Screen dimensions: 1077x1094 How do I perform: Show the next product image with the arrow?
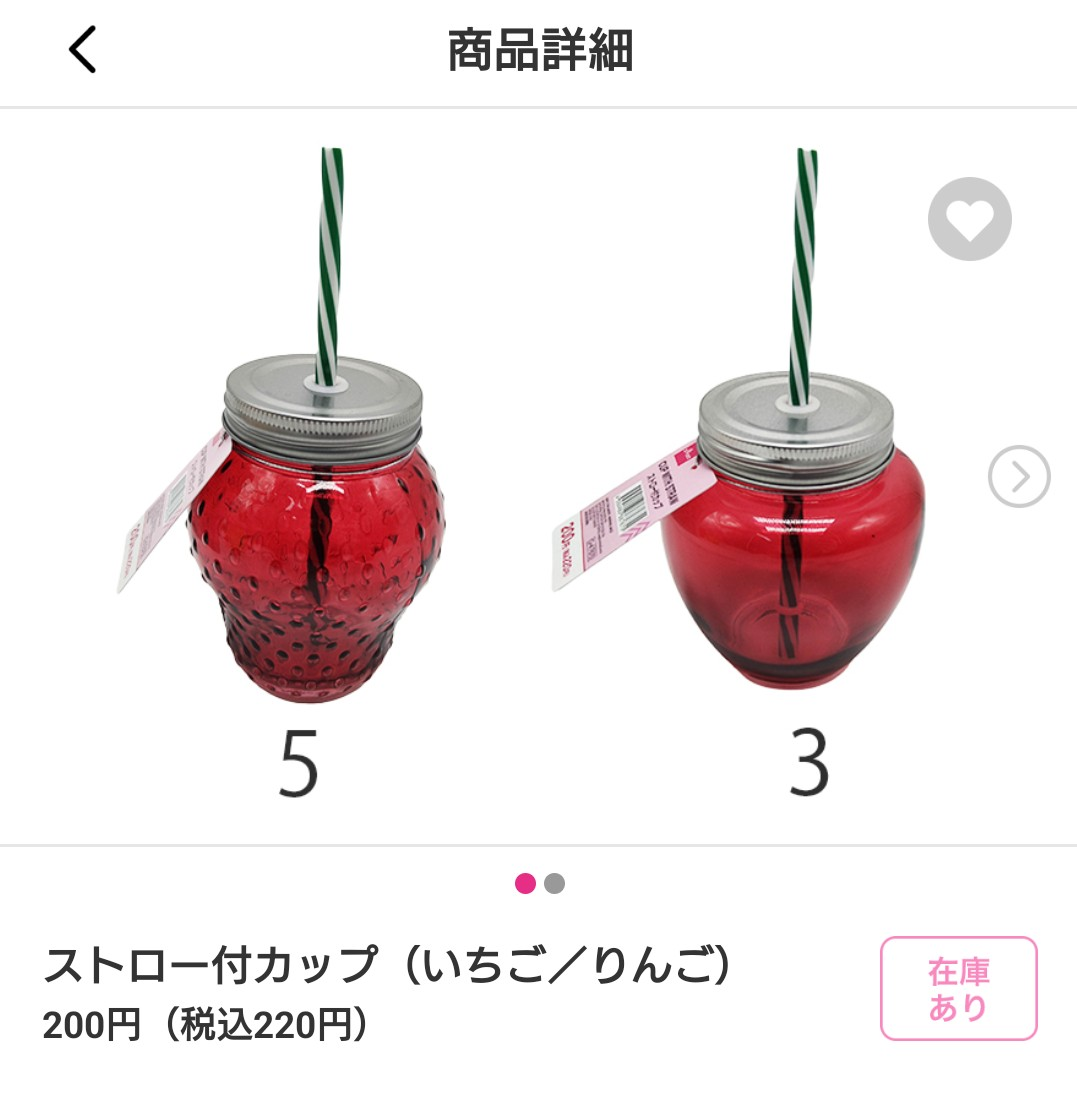click(1018, 478)
